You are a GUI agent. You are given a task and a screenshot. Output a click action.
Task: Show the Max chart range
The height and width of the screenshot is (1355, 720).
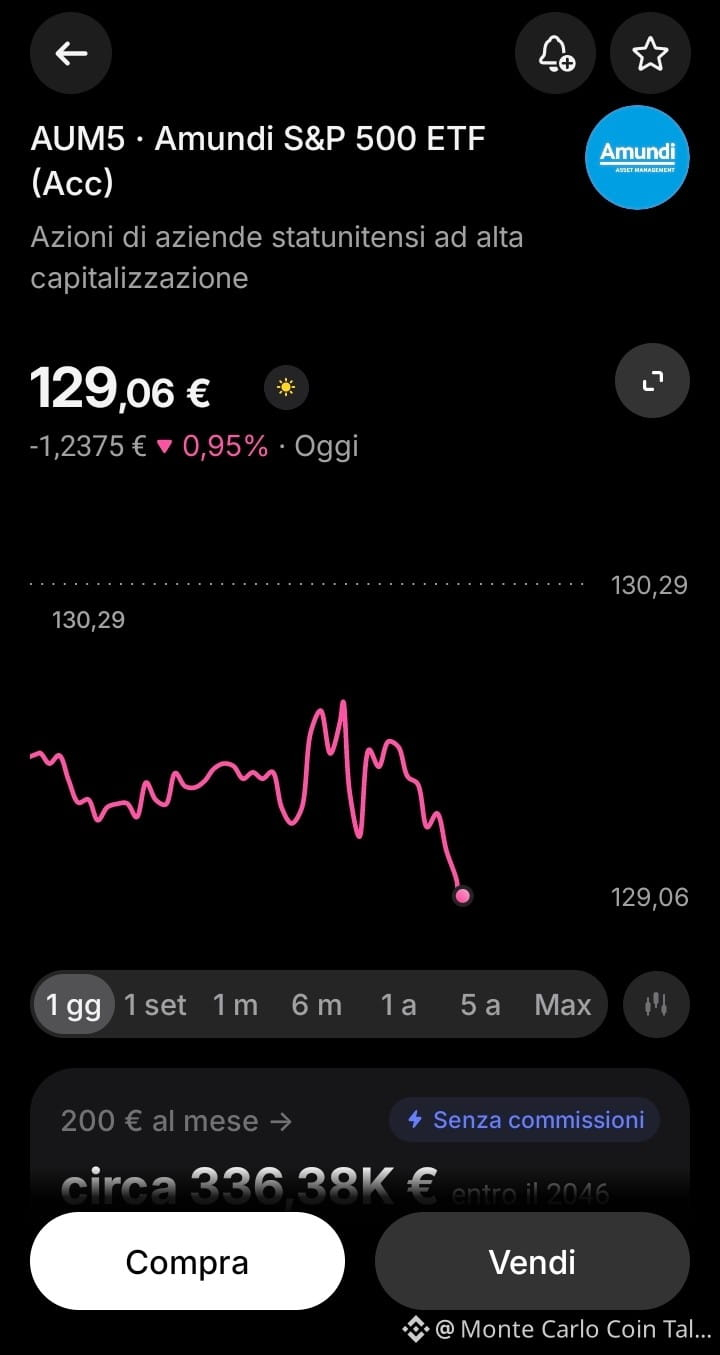coord(563,1005)
